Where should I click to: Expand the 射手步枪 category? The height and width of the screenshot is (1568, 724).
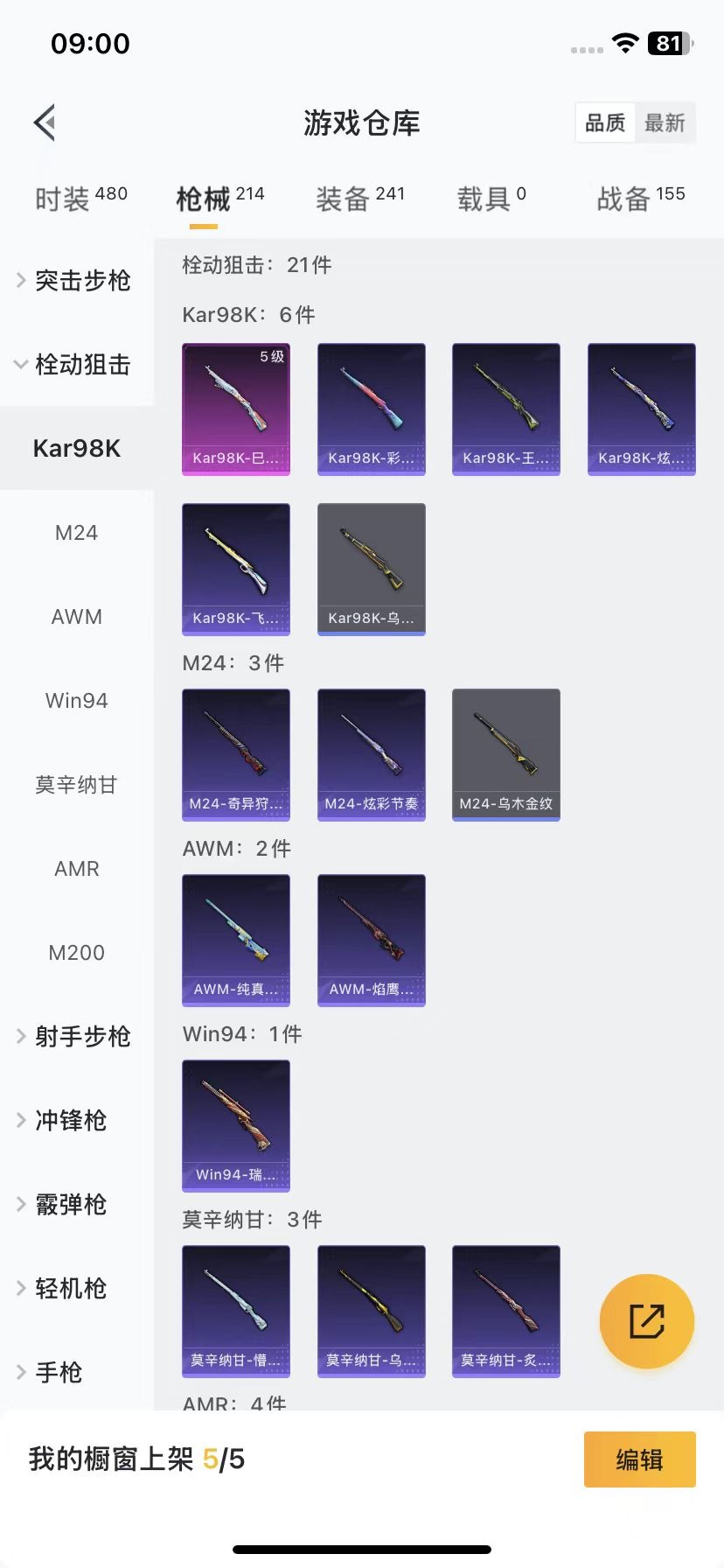[77, 1036]
